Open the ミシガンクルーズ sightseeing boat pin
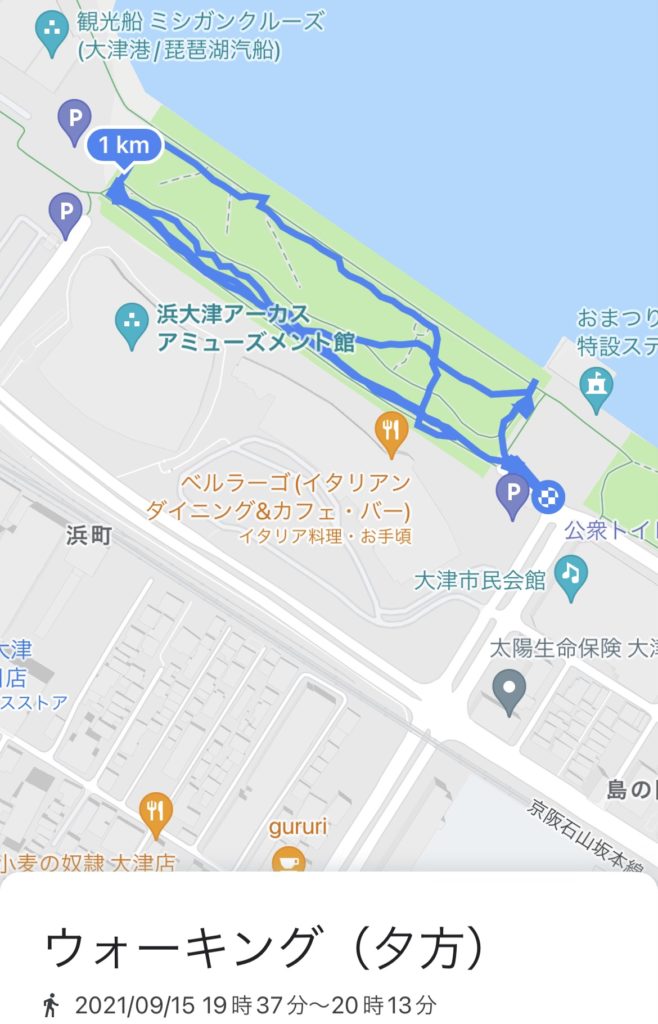 [47, 34]
